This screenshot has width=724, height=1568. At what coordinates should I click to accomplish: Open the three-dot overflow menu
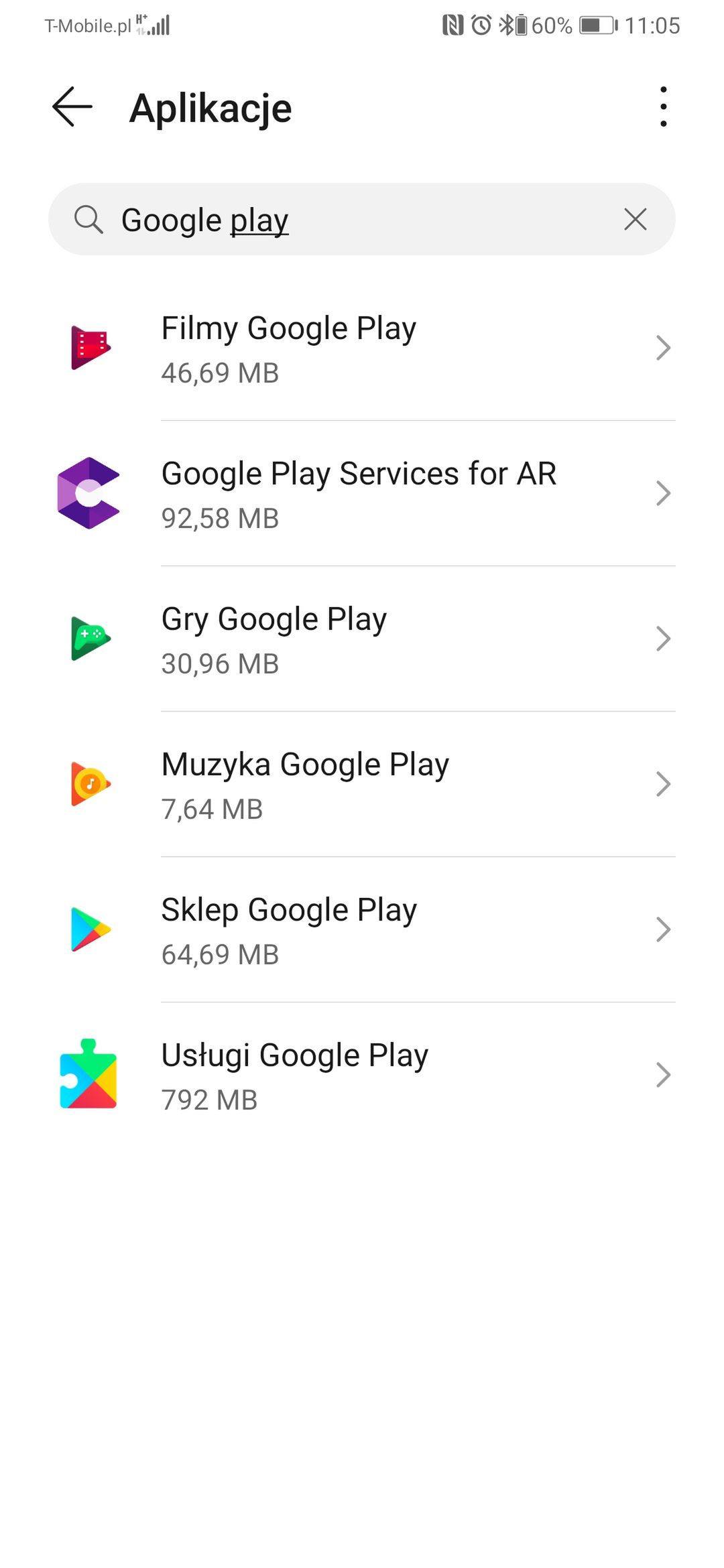tap(663, 107)
